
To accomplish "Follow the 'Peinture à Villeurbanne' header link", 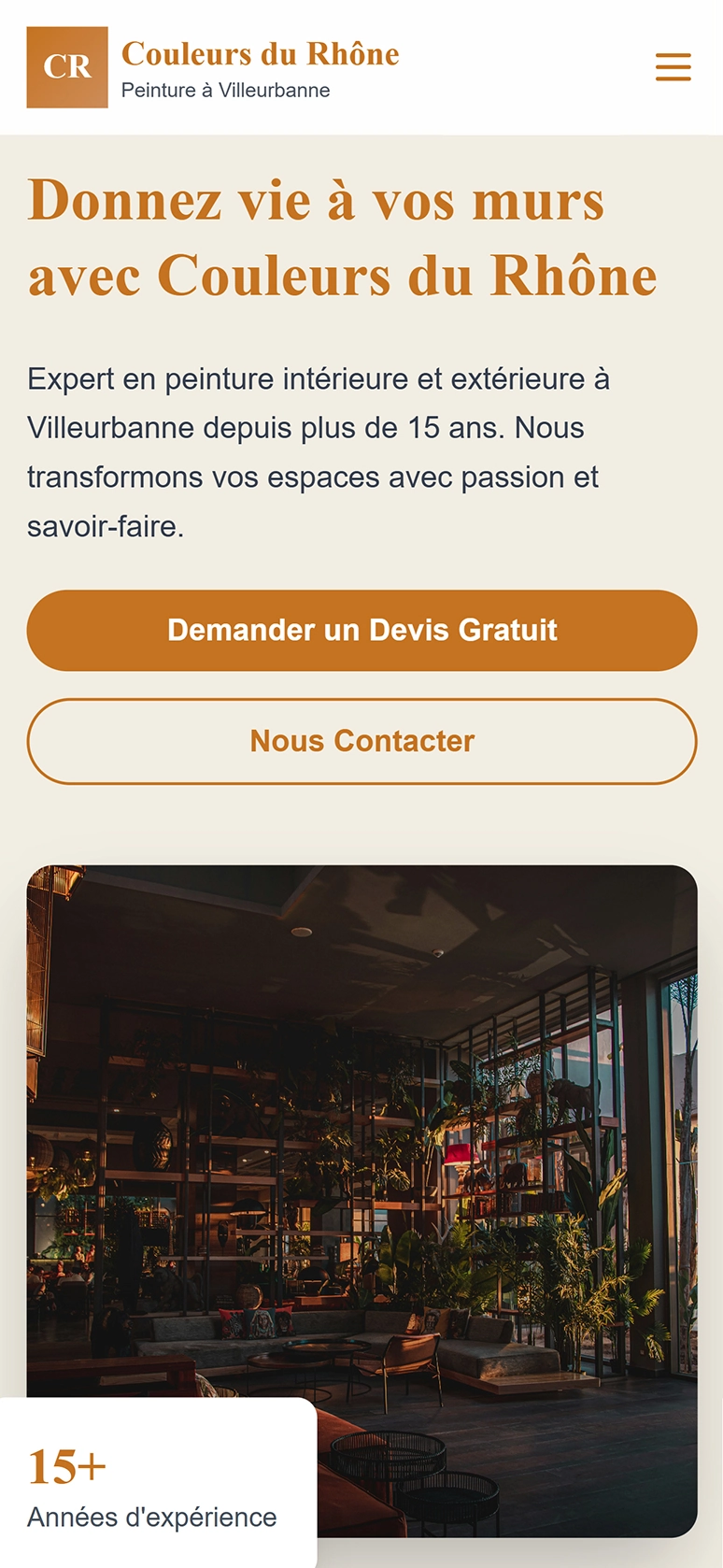I will point(226,90).
